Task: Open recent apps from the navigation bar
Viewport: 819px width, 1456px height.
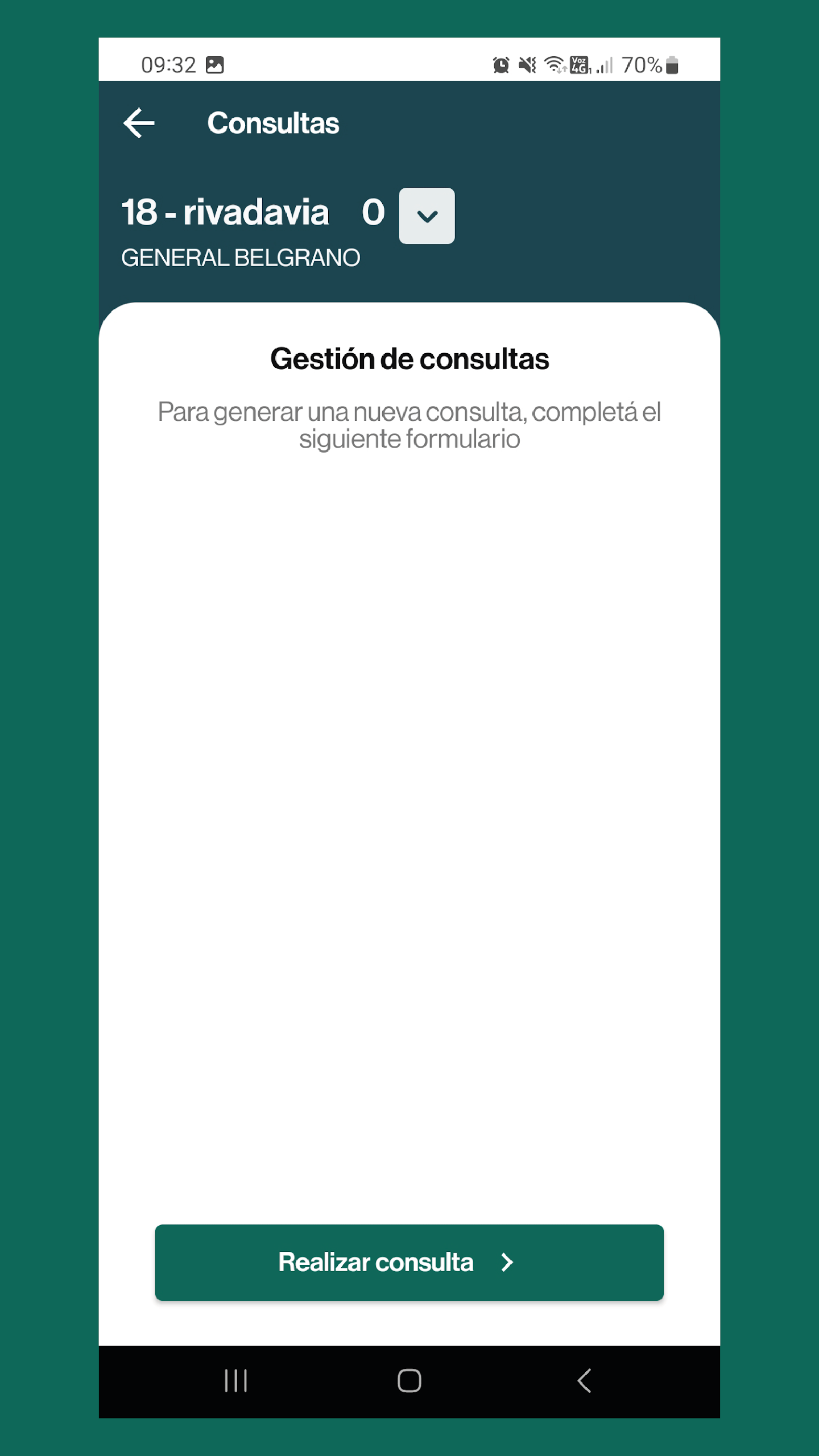Action: pyautogui.click(x=235, y=1380)
